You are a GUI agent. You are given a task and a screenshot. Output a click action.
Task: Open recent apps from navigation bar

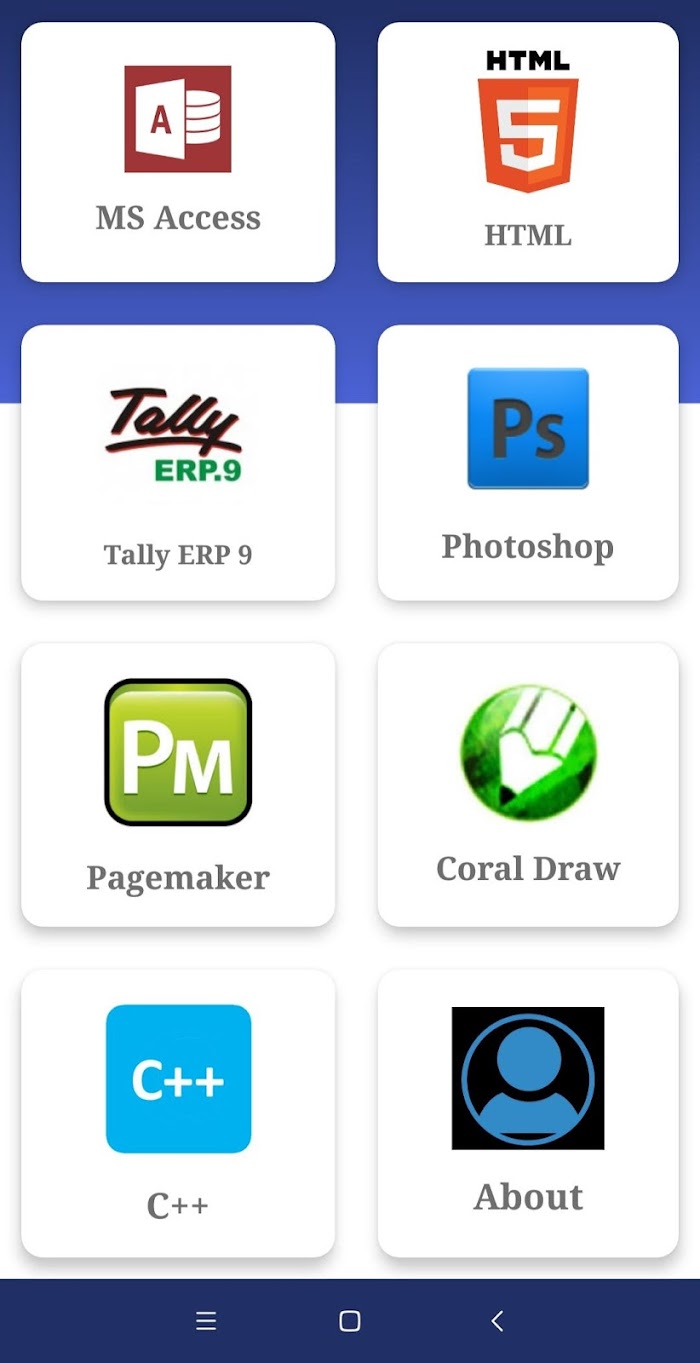tap(206, 1321)
